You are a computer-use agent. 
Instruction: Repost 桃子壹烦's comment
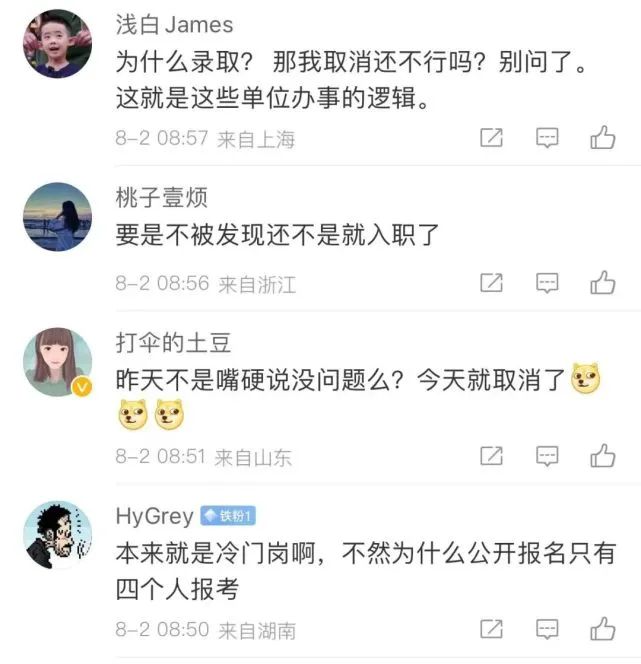pyautogui.click(x=491, y=284)
